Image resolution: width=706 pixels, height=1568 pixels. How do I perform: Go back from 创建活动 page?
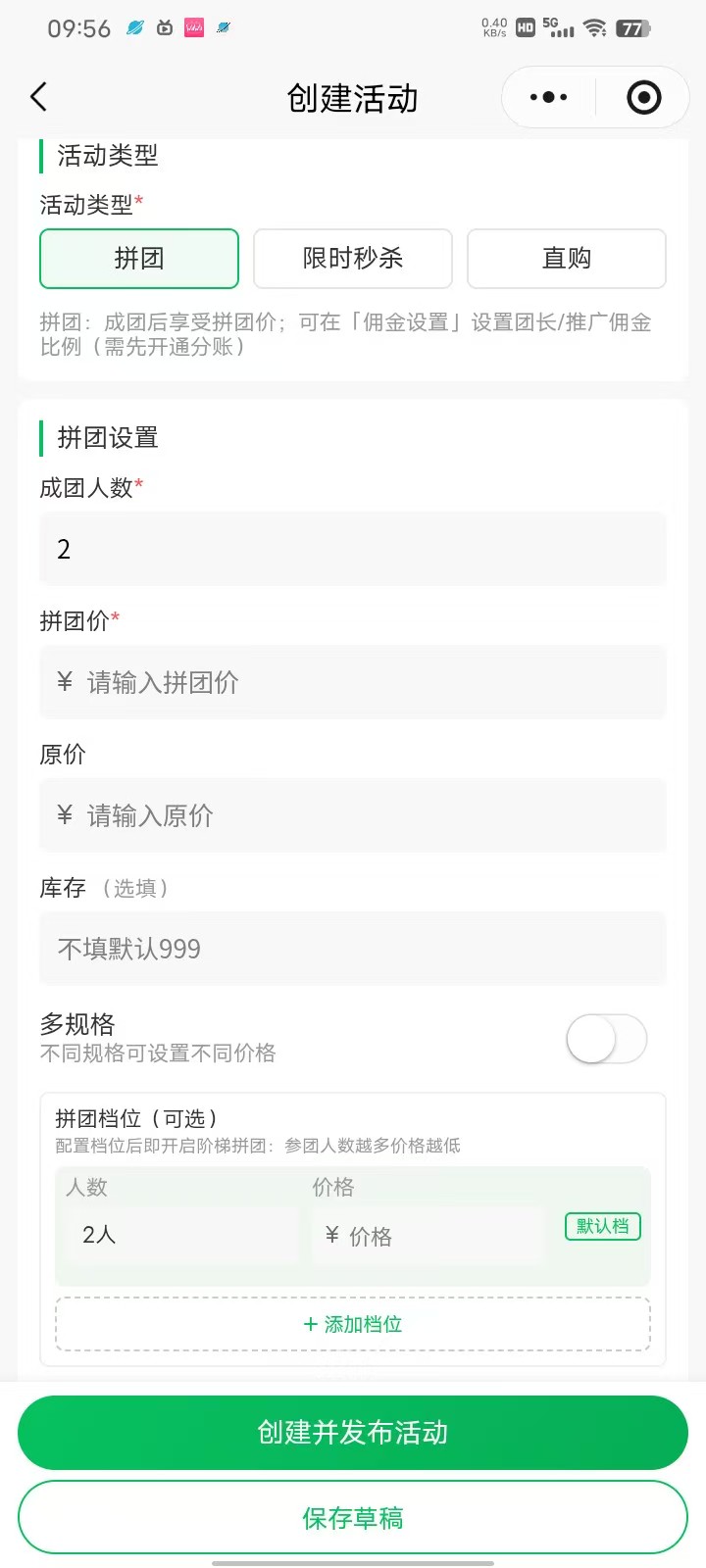(x=38, y=97)
